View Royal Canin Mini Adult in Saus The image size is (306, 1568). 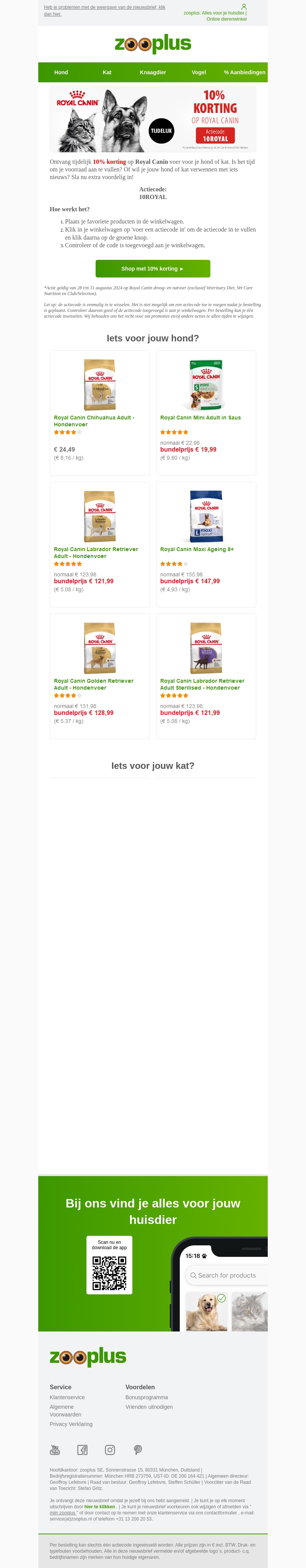[206, 412]
